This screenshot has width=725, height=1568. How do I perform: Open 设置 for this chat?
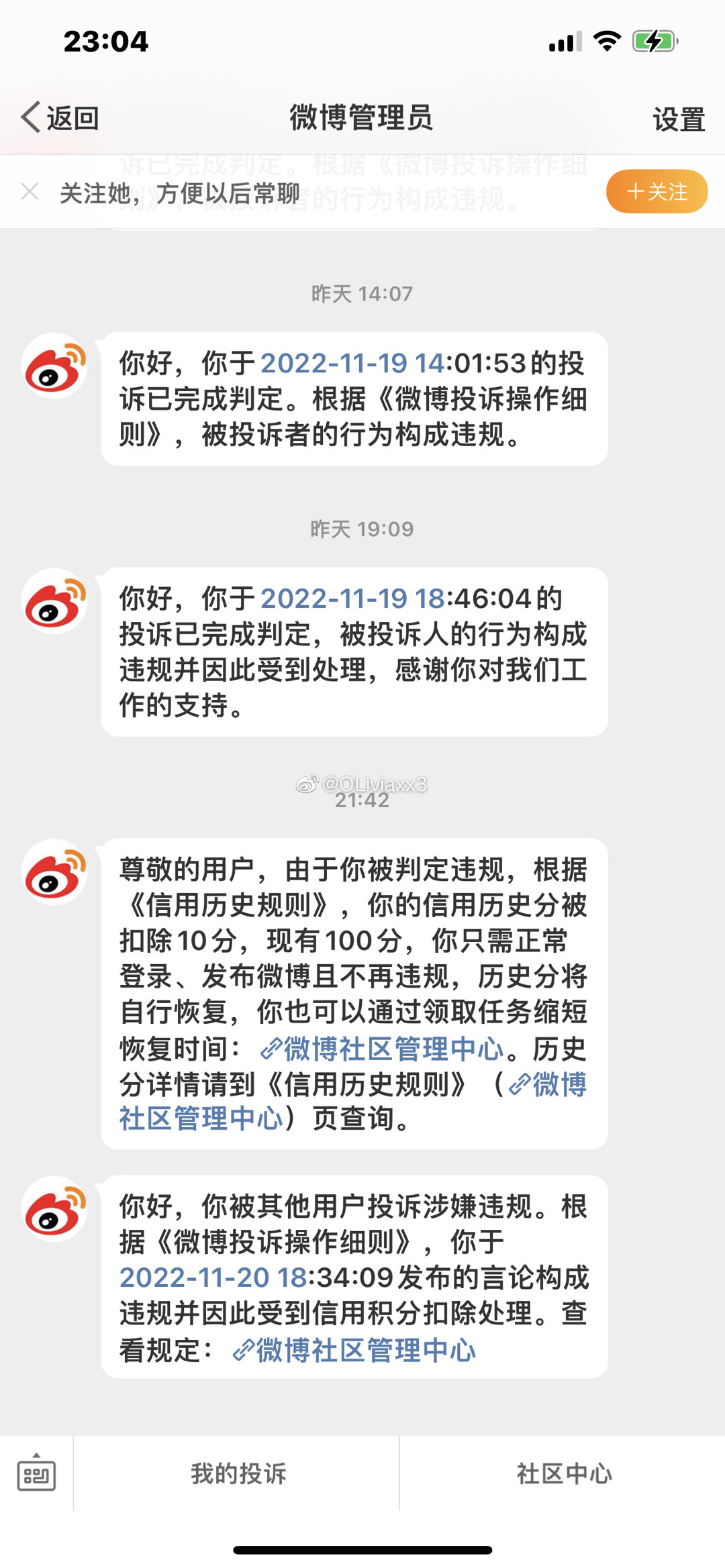point(679,119)
